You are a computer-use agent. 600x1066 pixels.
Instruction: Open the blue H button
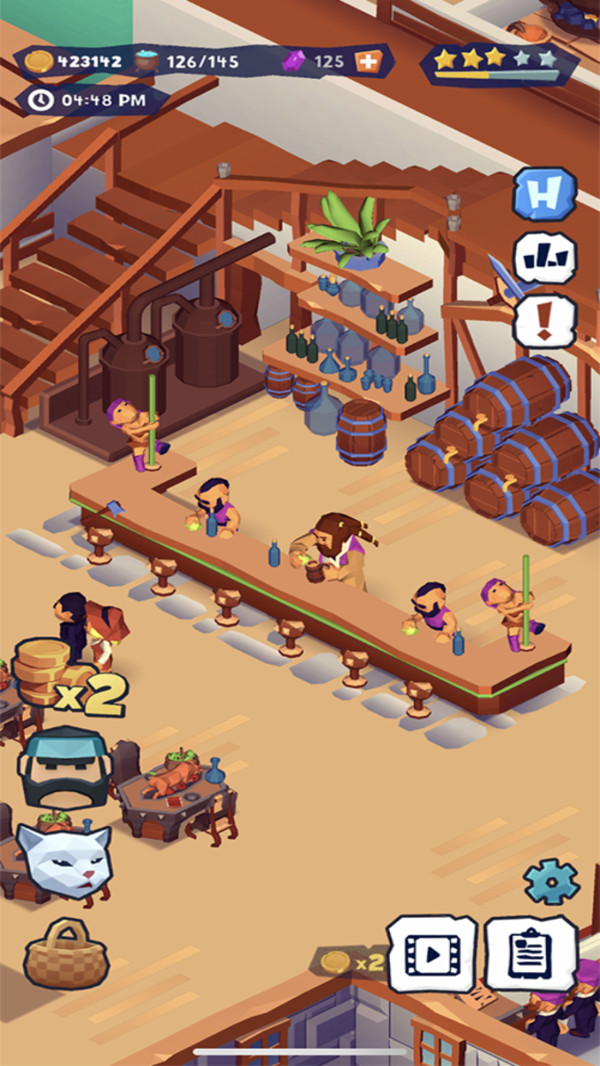click(545, 194)
